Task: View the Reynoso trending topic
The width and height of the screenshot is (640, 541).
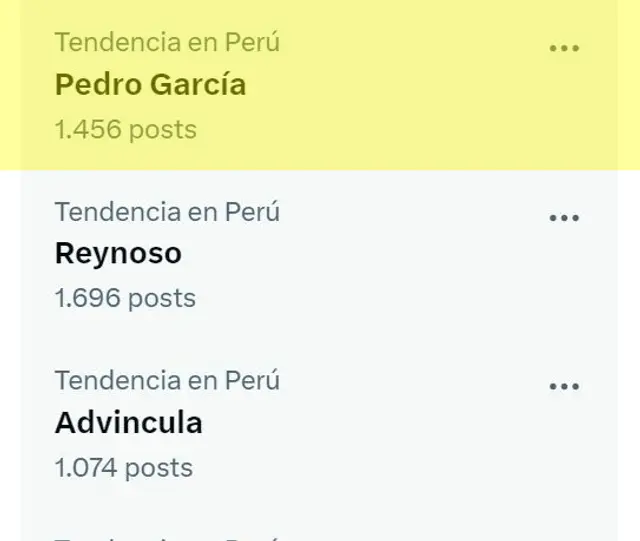Action: pyautogui.click(x=118, y=254)
